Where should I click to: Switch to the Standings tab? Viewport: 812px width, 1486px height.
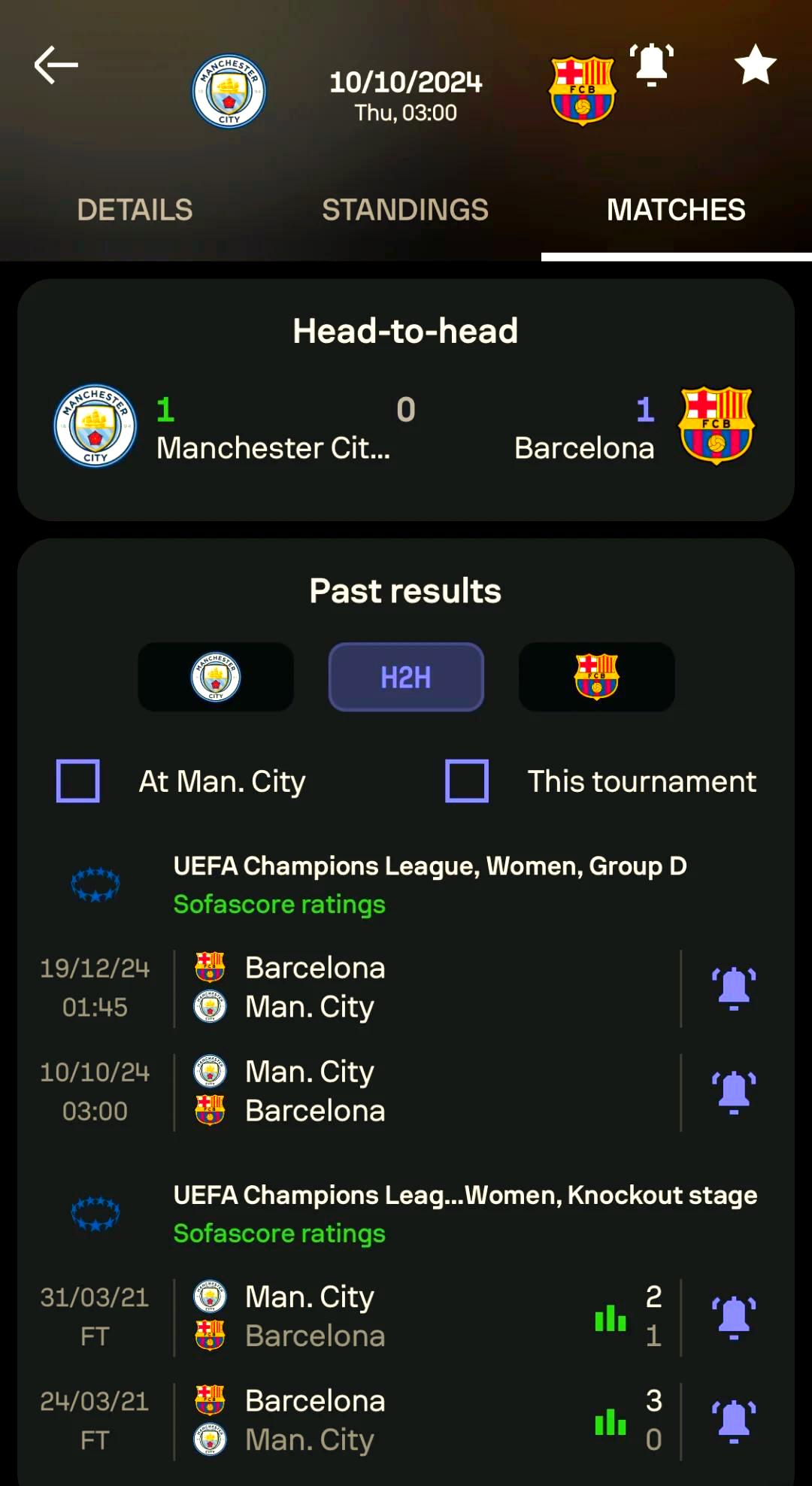405,210
